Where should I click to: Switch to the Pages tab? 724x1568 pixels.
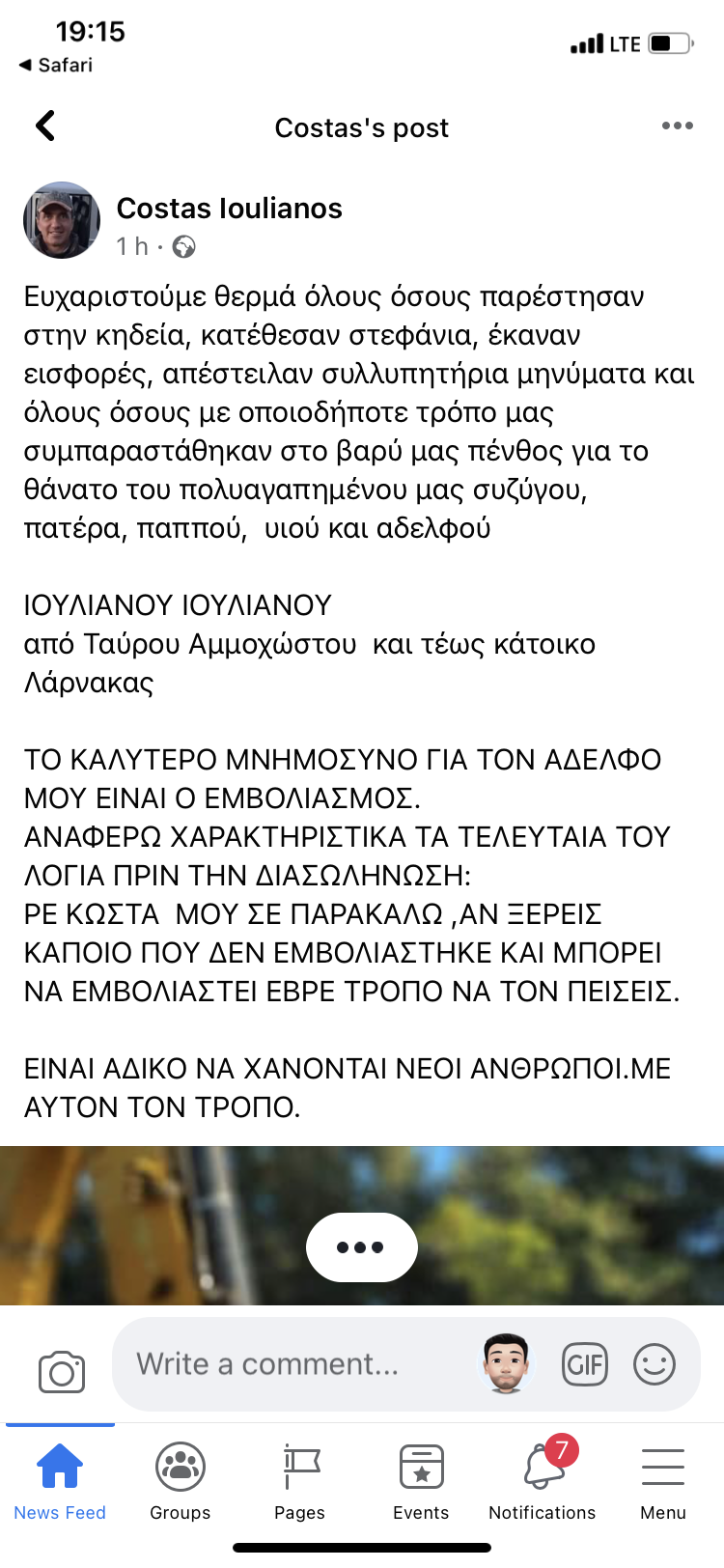point(300,1482)
